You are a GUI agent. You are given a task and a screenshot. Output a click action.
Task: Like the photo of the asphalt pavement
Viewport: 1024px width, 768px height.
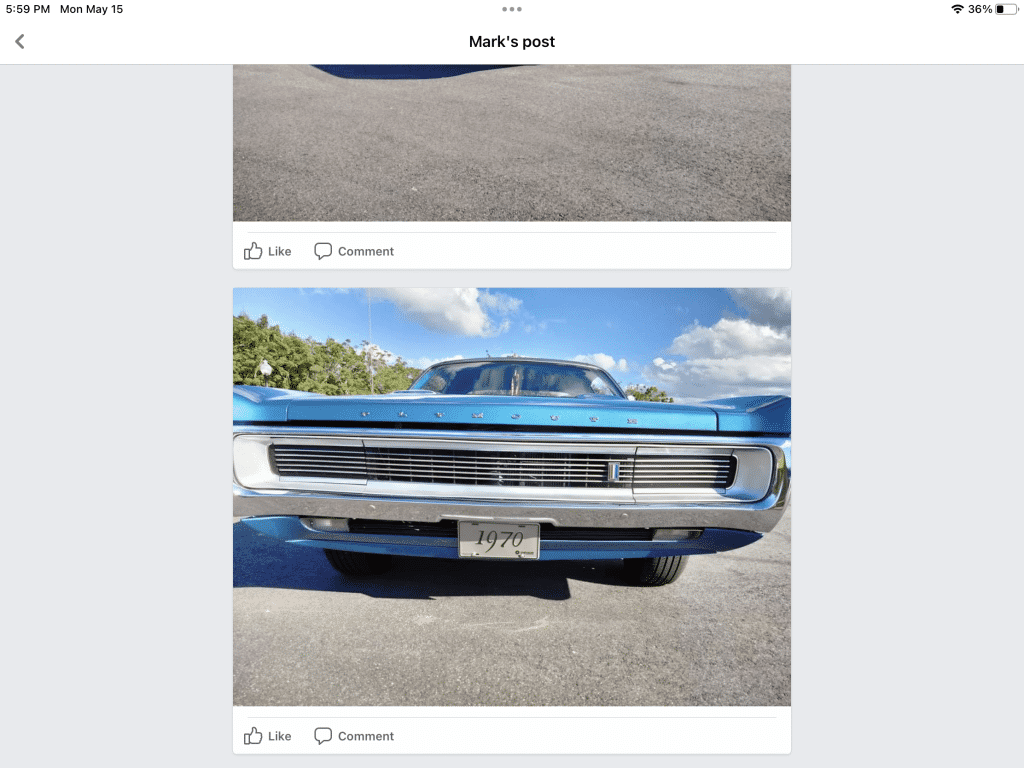(267, 251)
